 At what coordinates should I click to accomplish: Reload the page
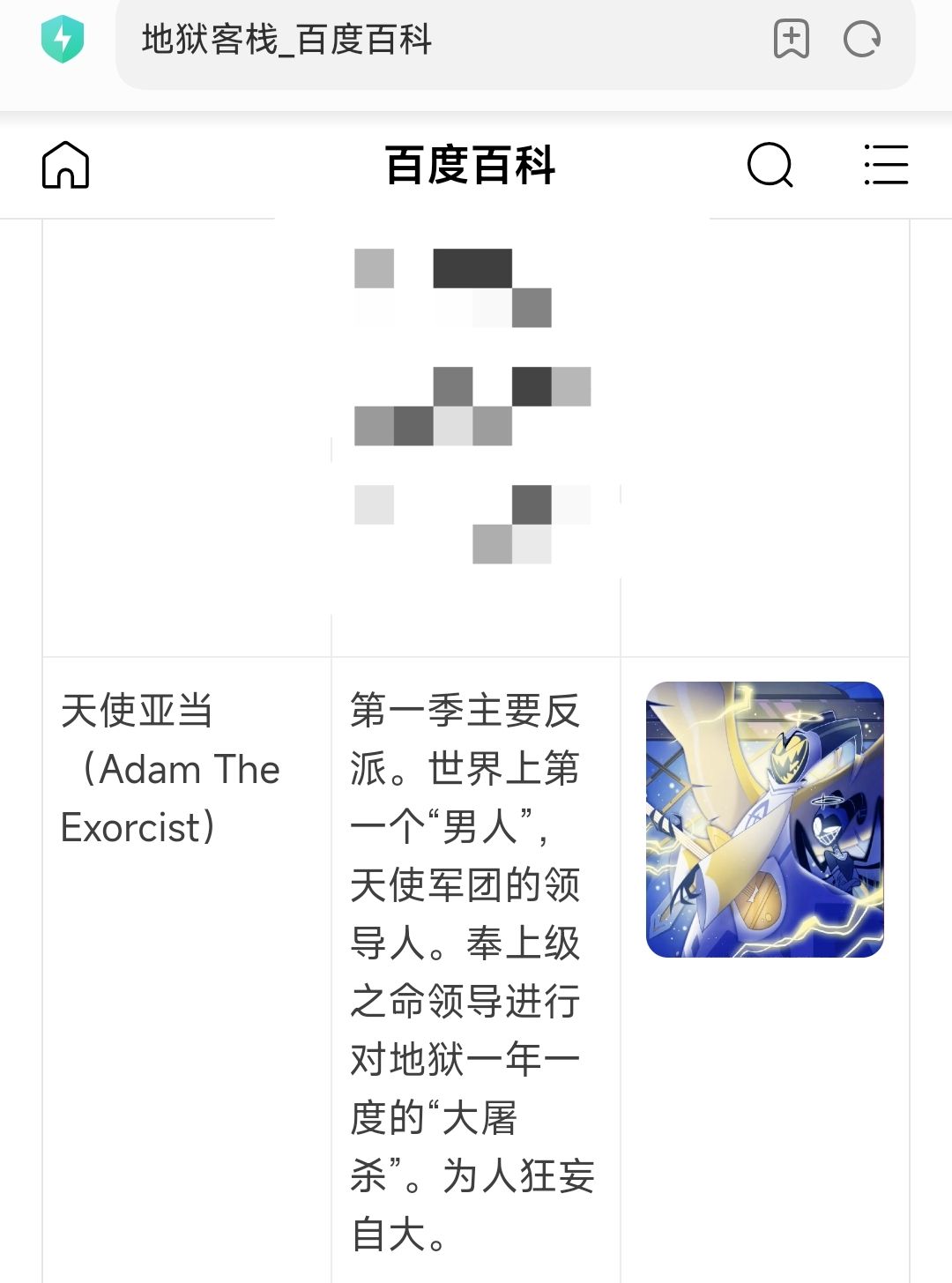click(x=861, y=40)
